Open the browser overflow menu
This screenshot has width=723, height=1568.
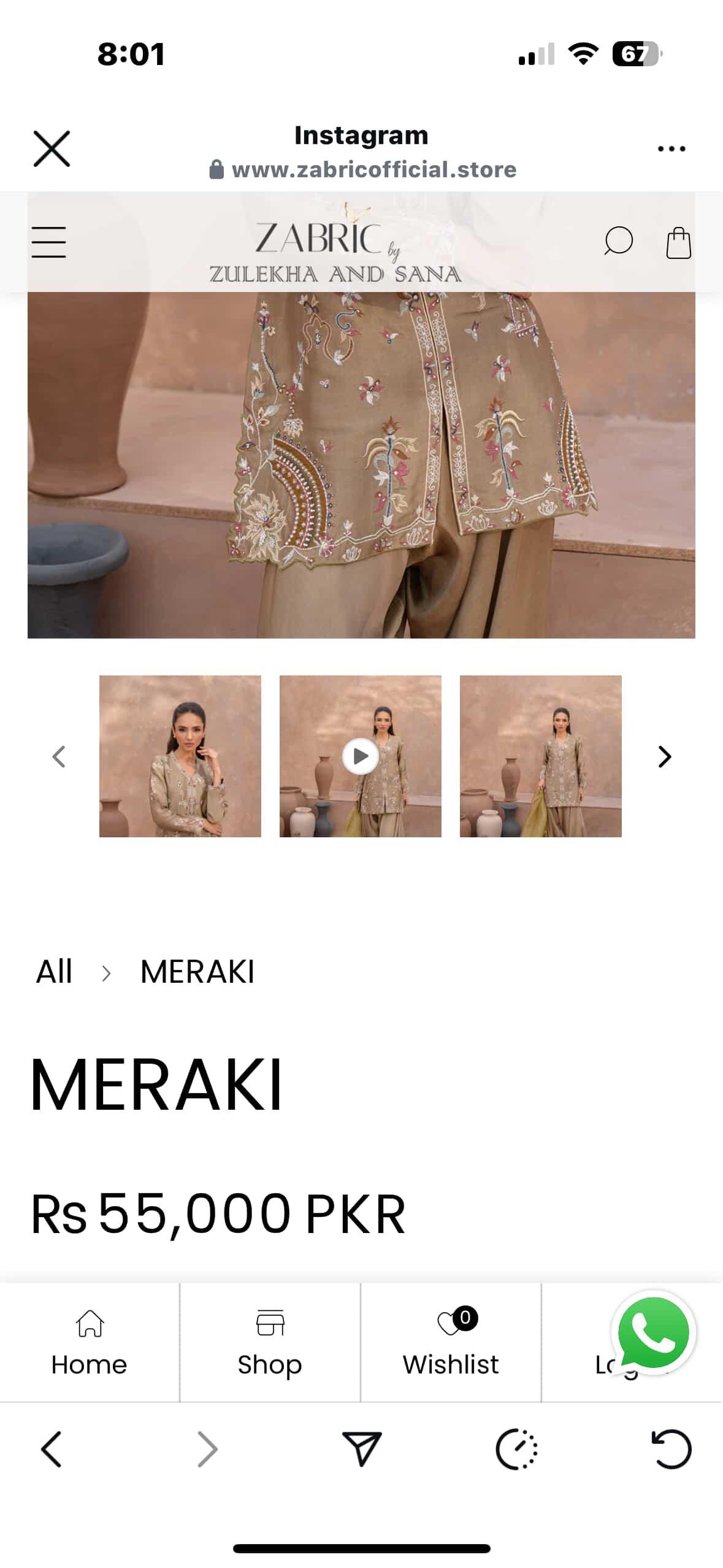tap(671, 148)
